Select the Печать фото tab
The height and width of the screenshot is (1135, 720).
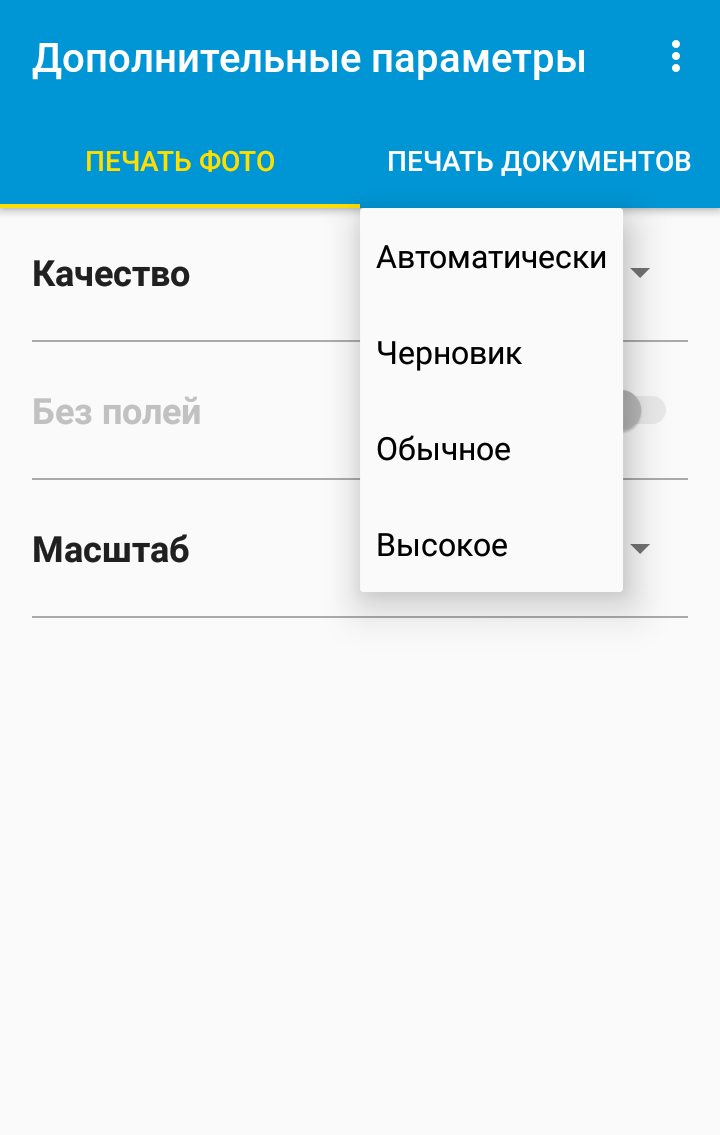[180, 162]
